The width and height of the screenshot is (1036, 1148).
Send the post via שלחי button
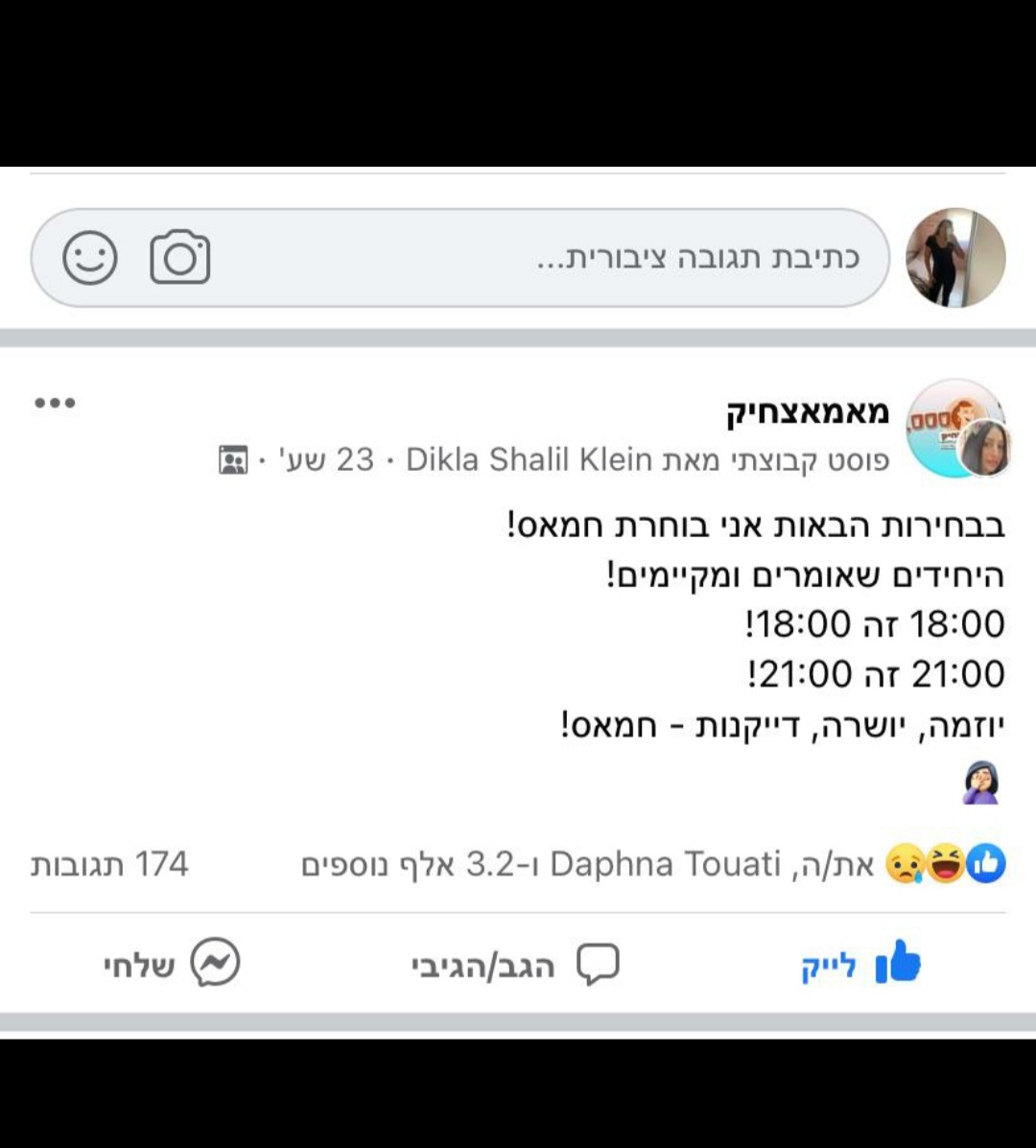tap(173, 965)
